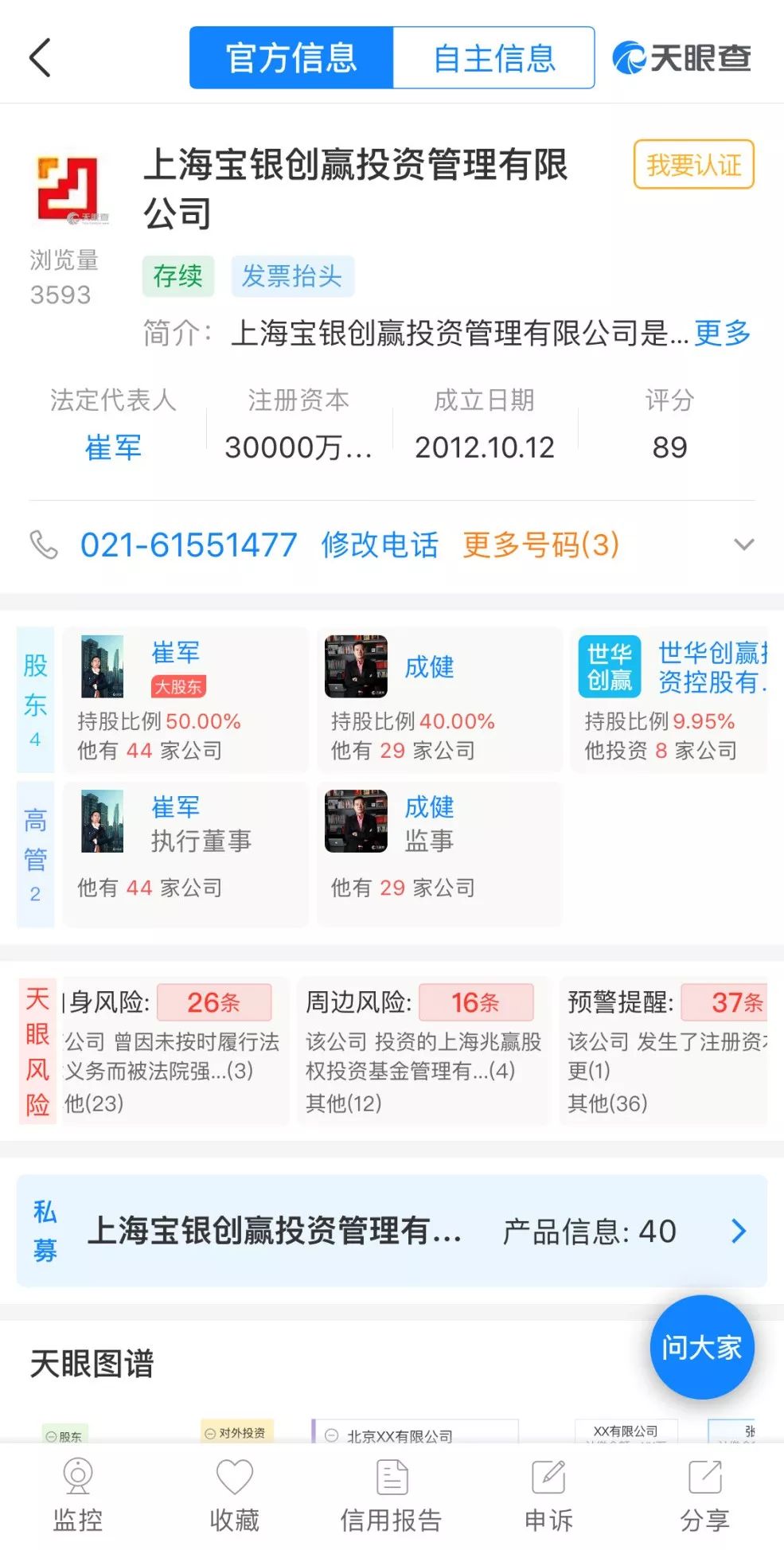Call phone number 021-61551477

(x=189, y=545)
